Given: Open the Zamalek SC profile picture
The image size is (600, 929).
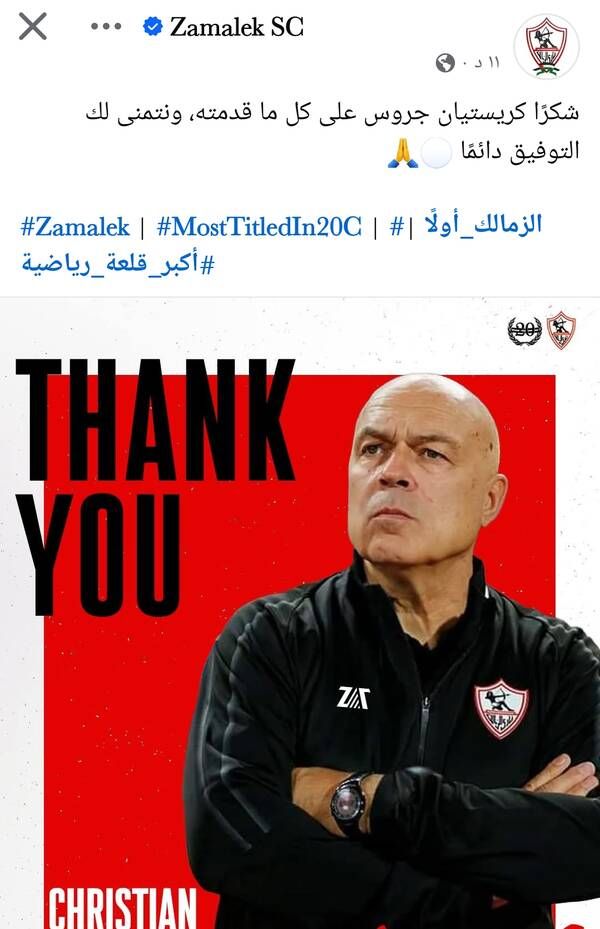Looking at the screenshot, I should point(546,46).
